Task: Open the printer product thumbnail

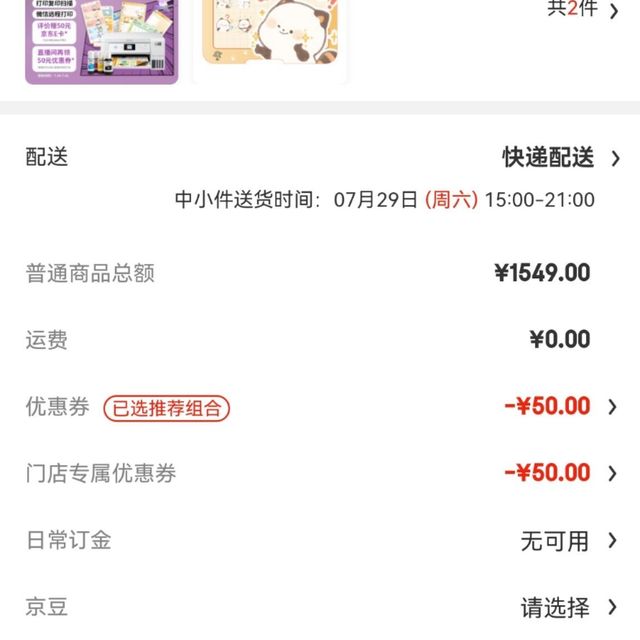Action: pos(101,42)
